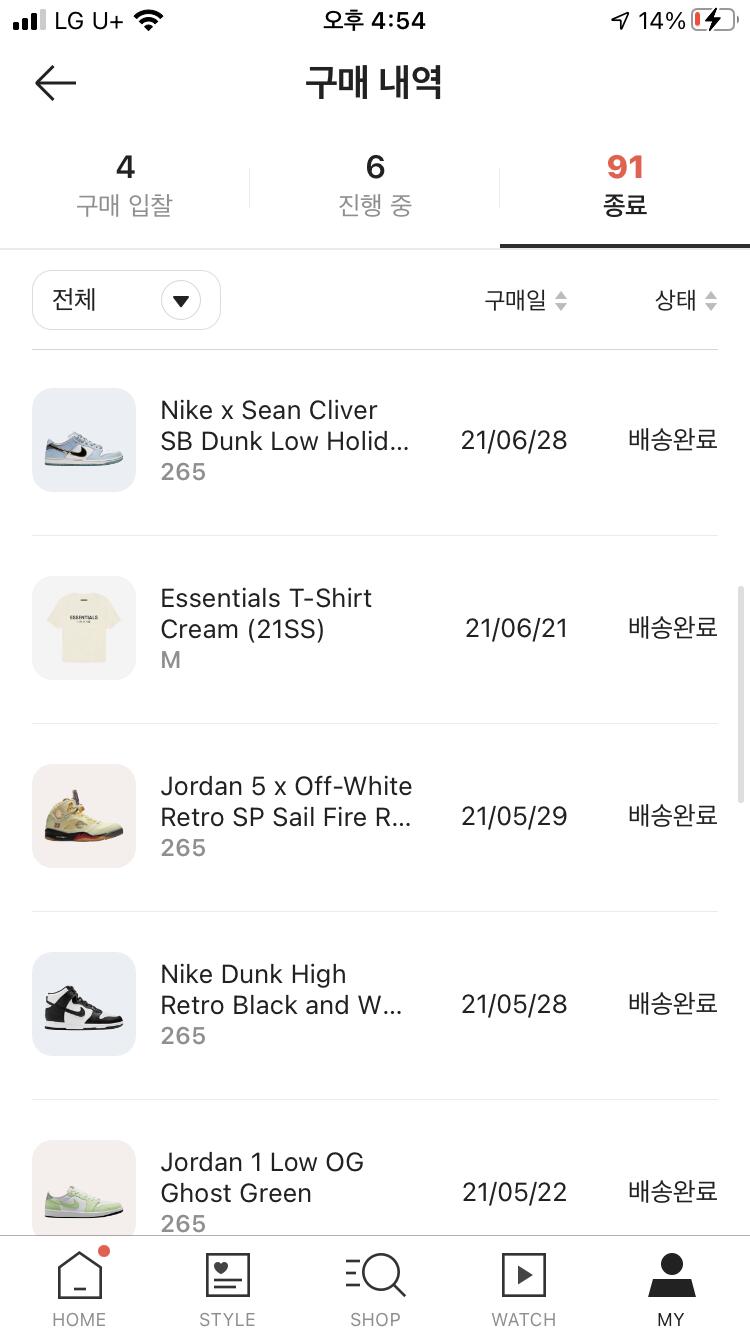Viewport: 750px width, 1334px height.
Task: Sort the list by 구매일
Action: [525, 300]
